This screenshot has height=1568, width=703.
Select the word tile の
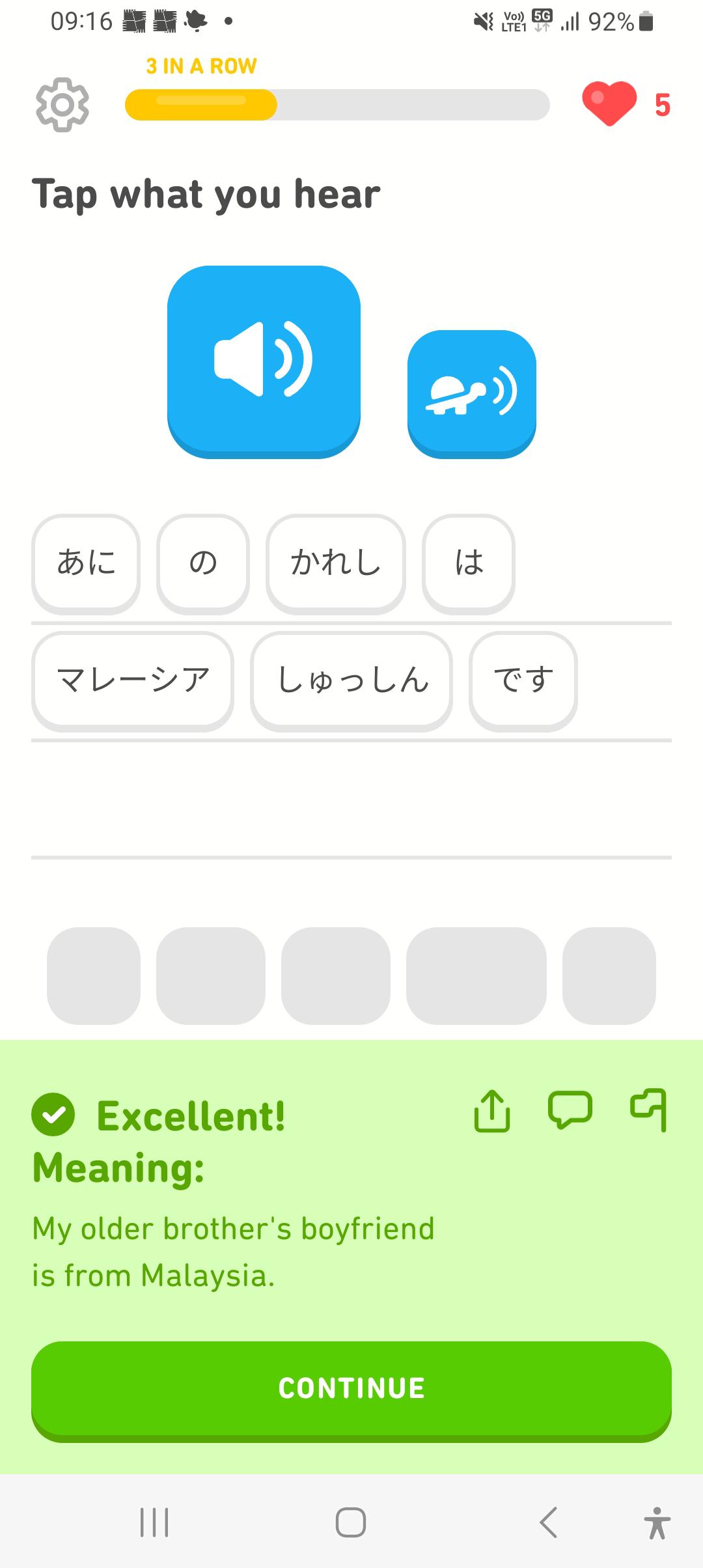point(203,564)
